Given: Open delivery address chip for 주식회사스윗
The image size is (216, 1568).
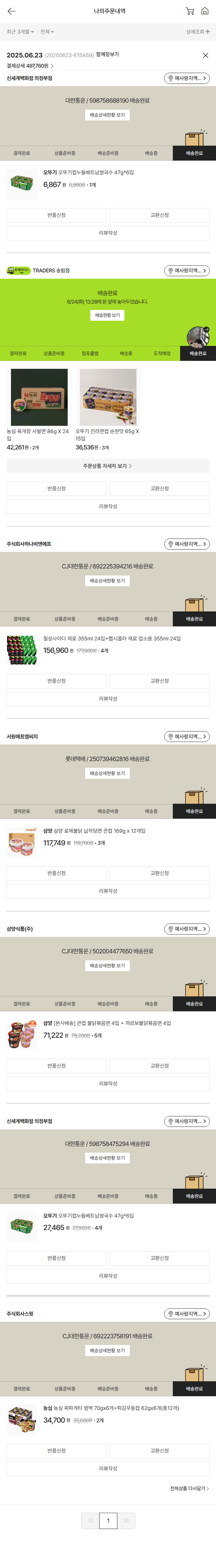Looking at the screenshot, I should pyautogui.click(x=187, y=1314).
